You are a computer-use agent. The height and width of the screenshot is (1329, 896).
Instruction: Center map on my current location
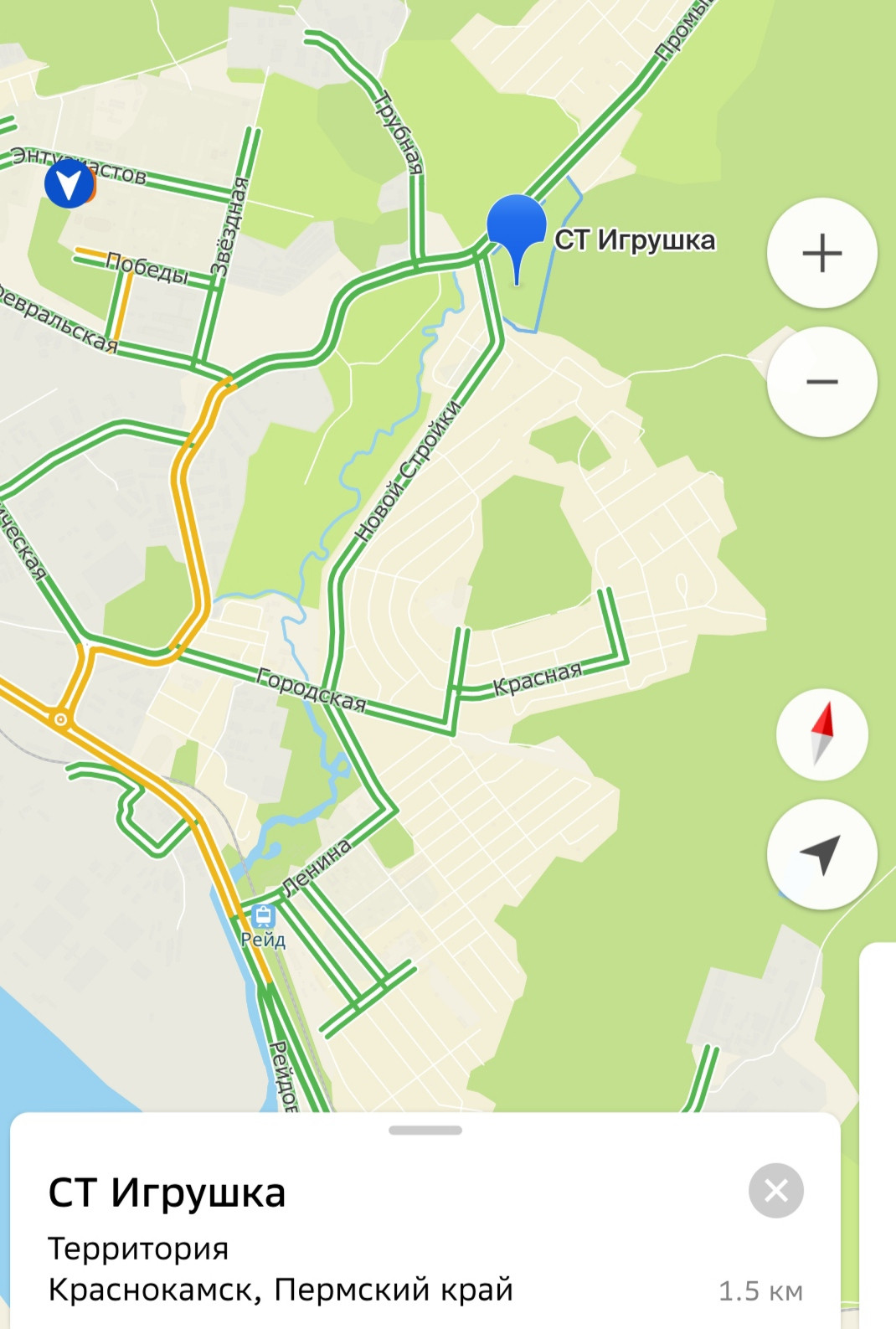(x=821, y=854)
